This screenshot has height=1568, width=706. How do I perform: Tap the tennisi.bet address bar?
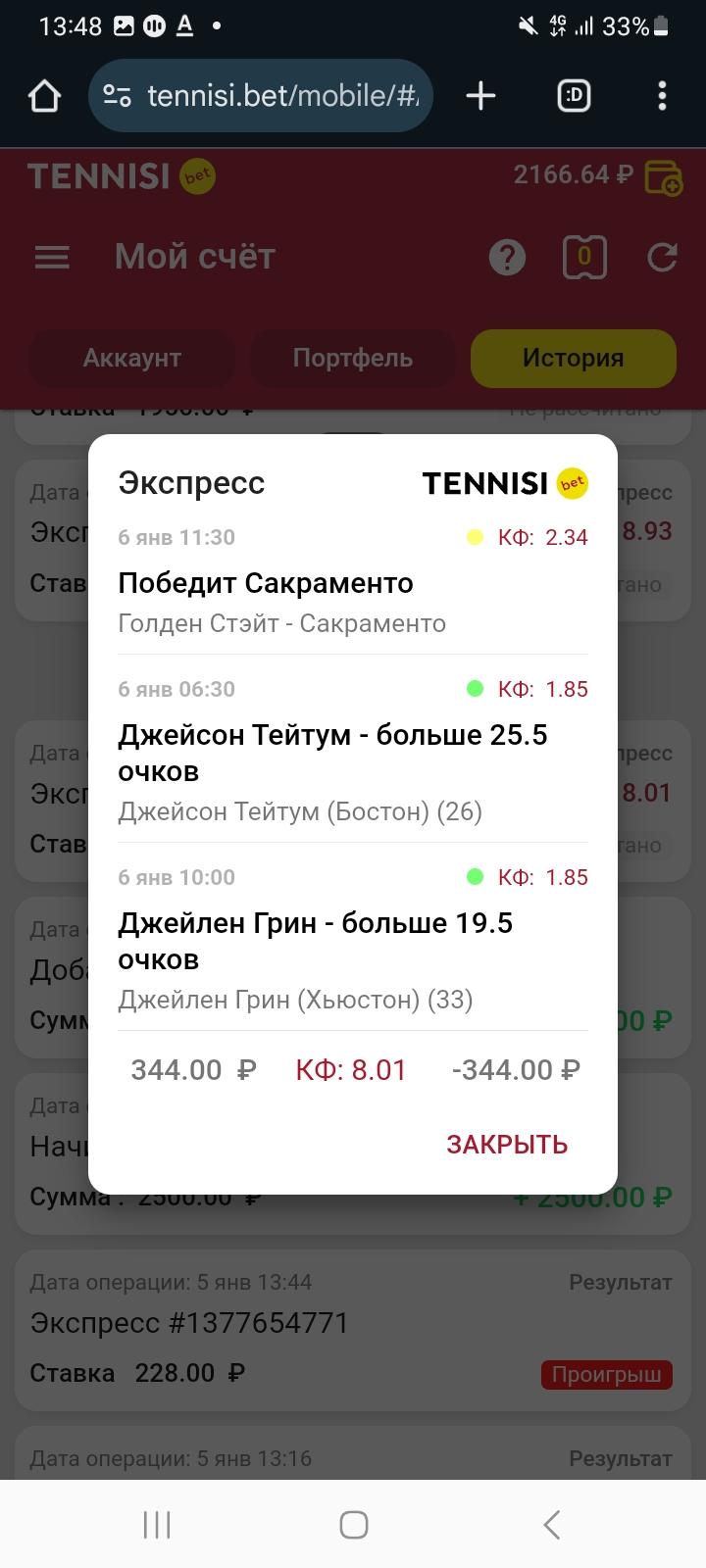[261, 96]
